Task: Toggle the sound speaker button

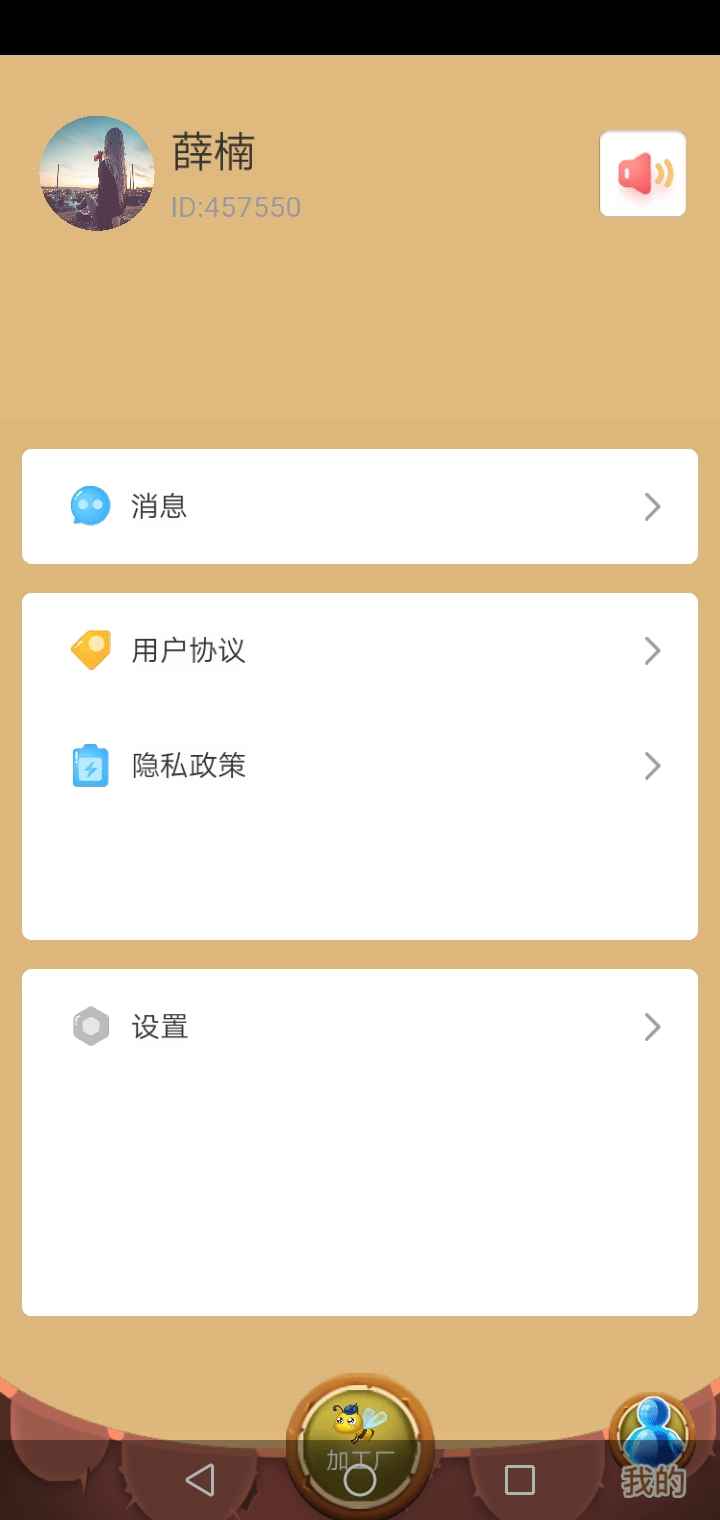Action: (643, 174)
